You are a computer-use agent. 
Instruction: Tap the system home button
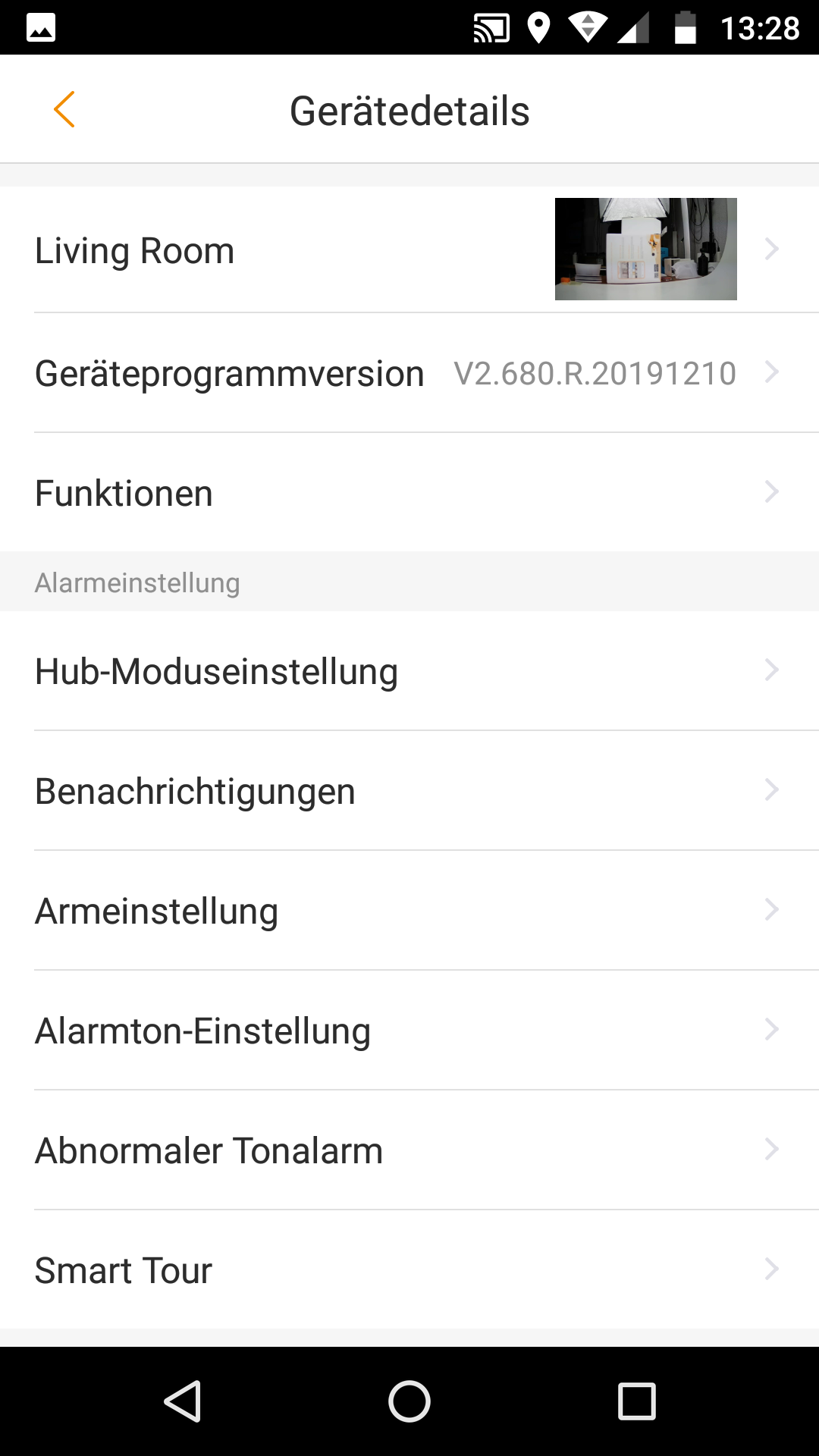409,1401
